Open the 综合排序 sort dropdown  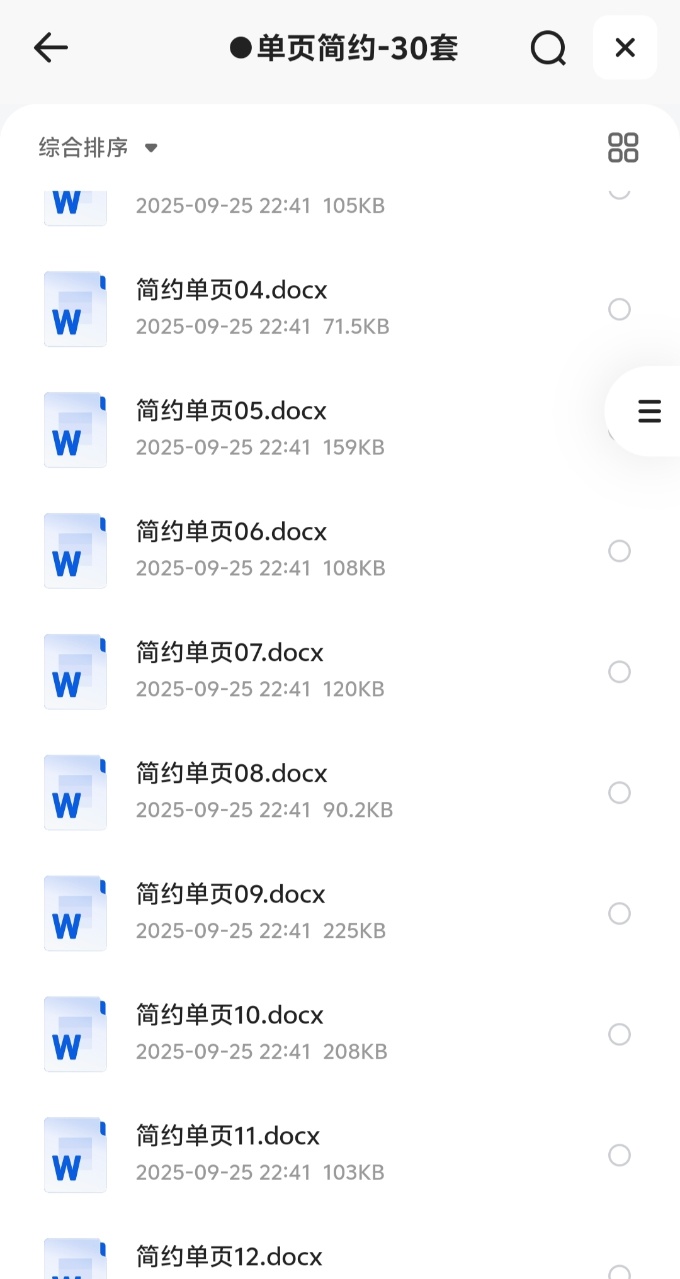point(98,148)
